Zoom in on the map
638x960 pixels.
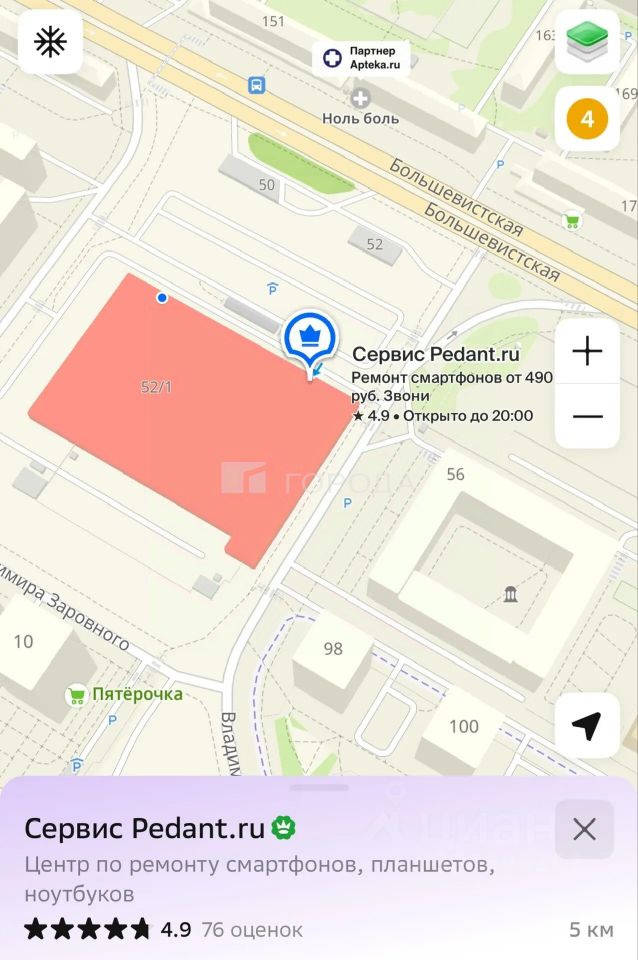[x=587, y=351]
